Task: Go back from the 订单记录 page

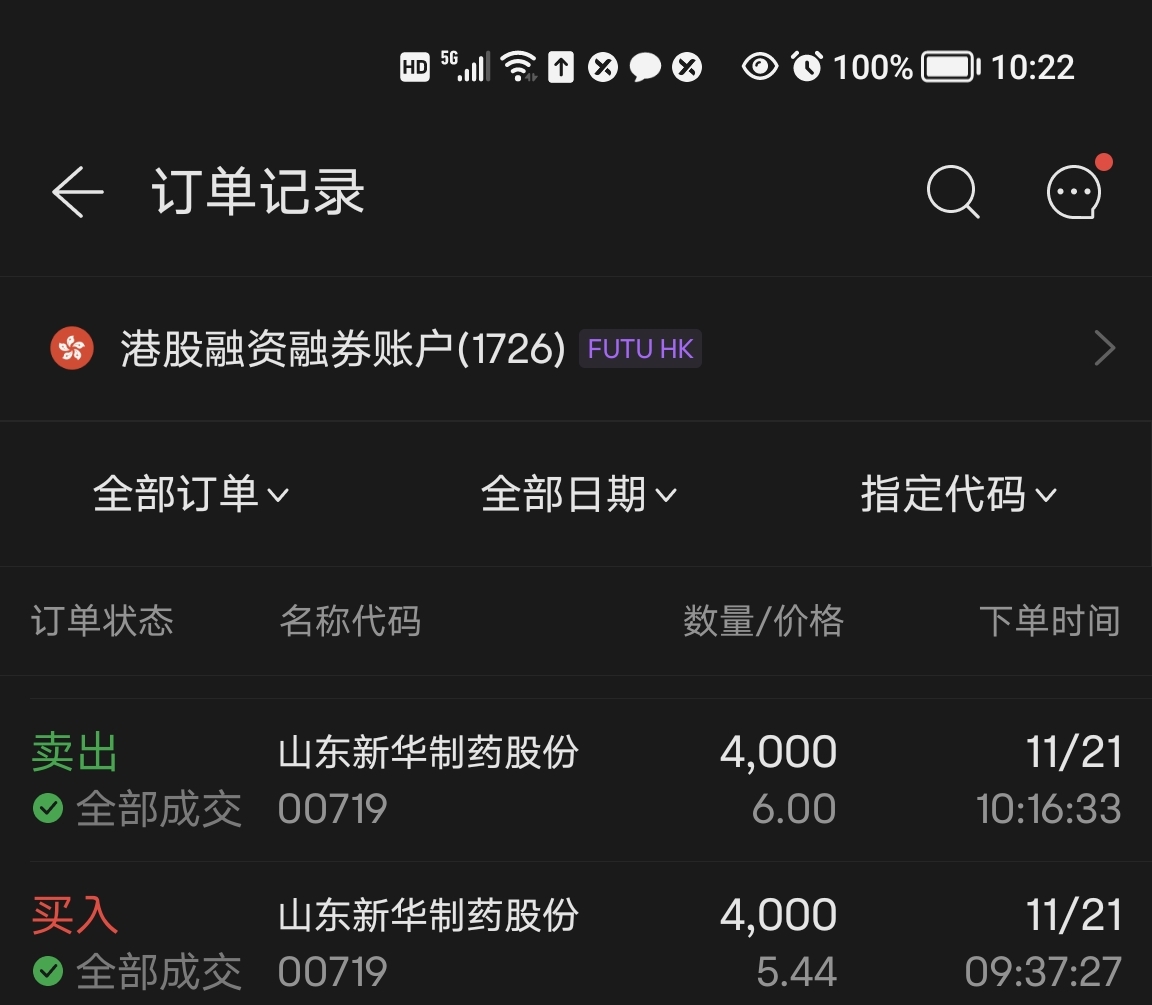Action: (77, 192)
